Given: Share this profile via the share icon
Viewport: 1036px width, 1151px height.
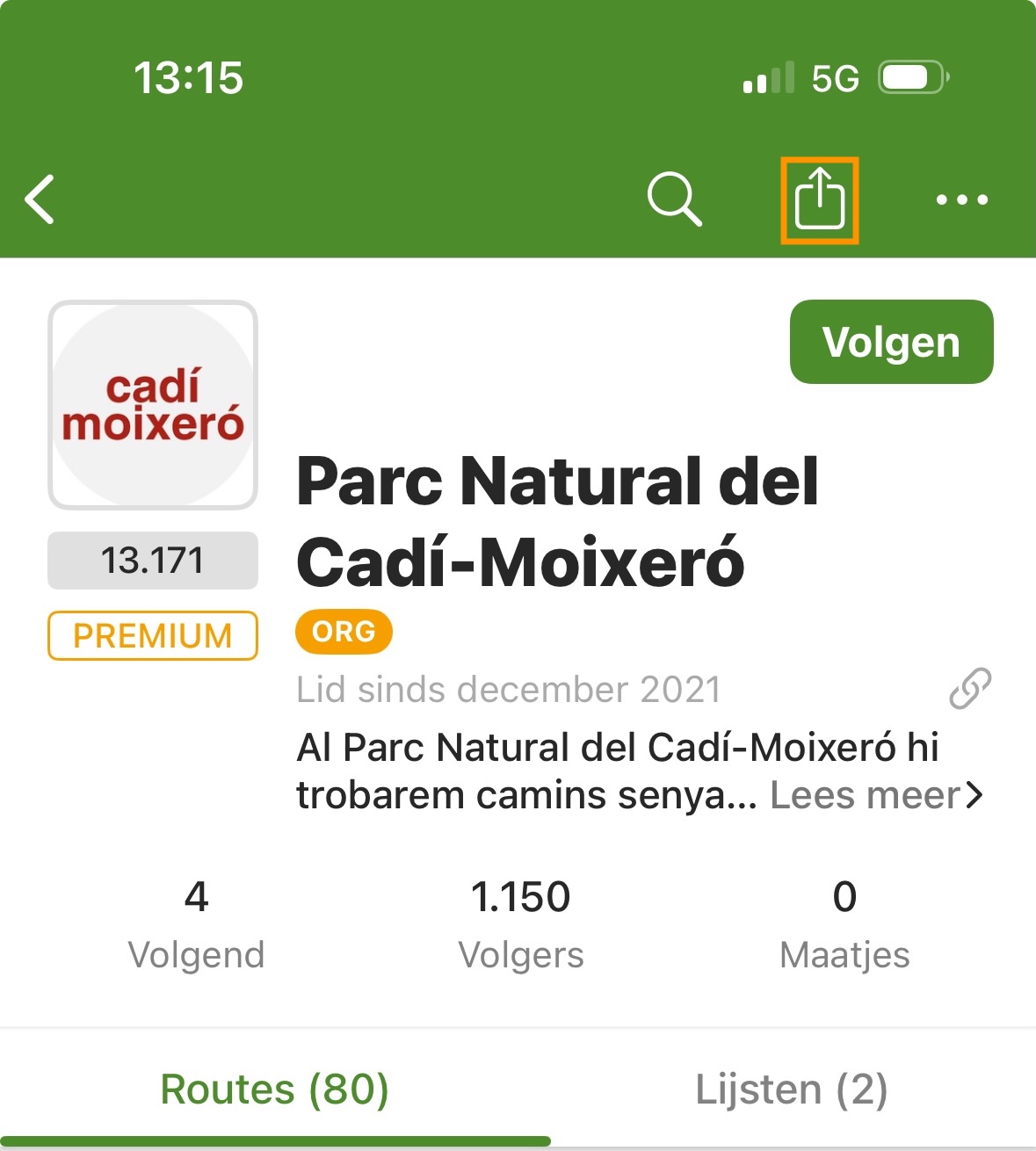Looking at the screenshot, I should click(819, 199).
